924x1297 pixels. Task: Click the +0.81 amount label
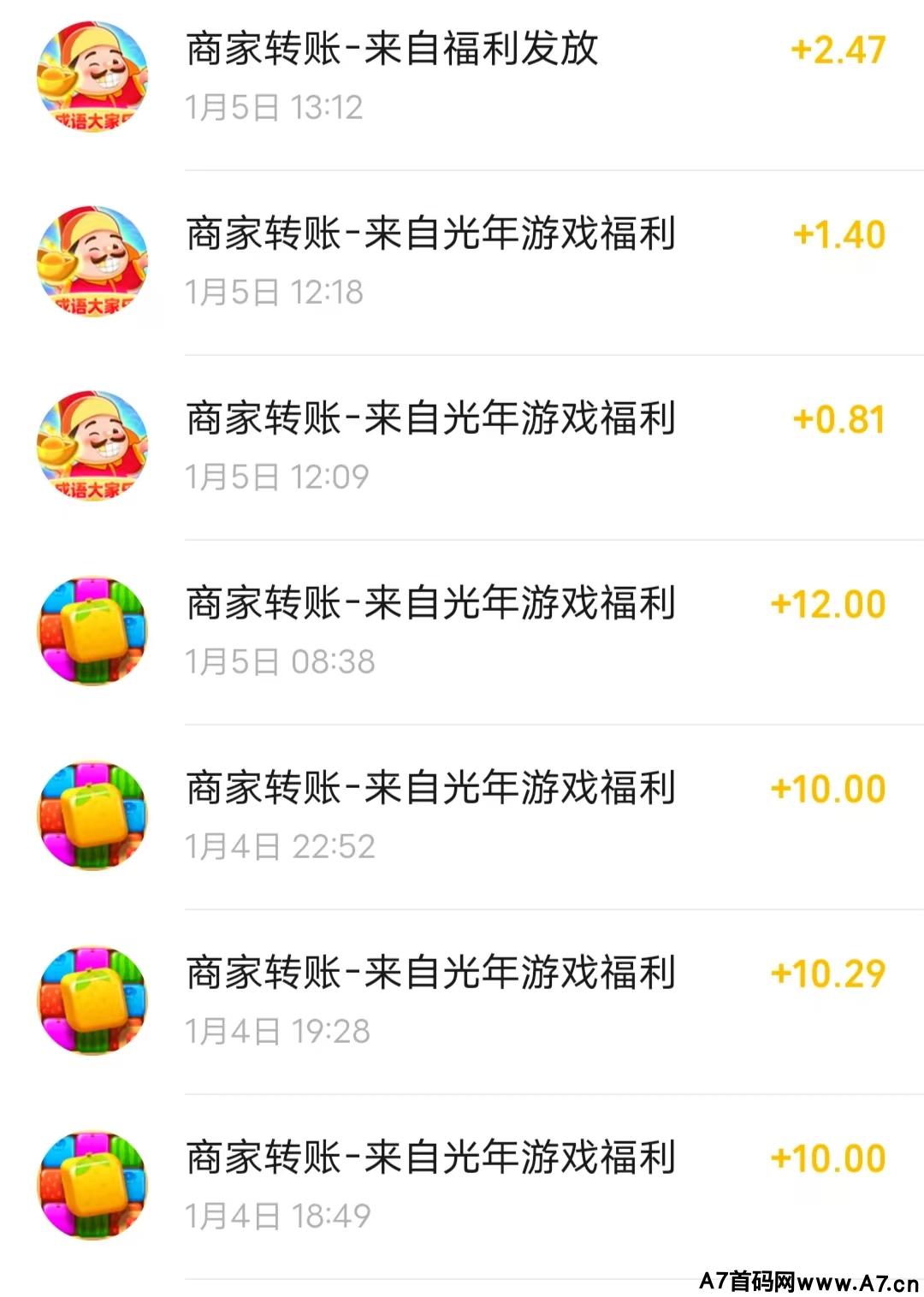tap(839, 418)
